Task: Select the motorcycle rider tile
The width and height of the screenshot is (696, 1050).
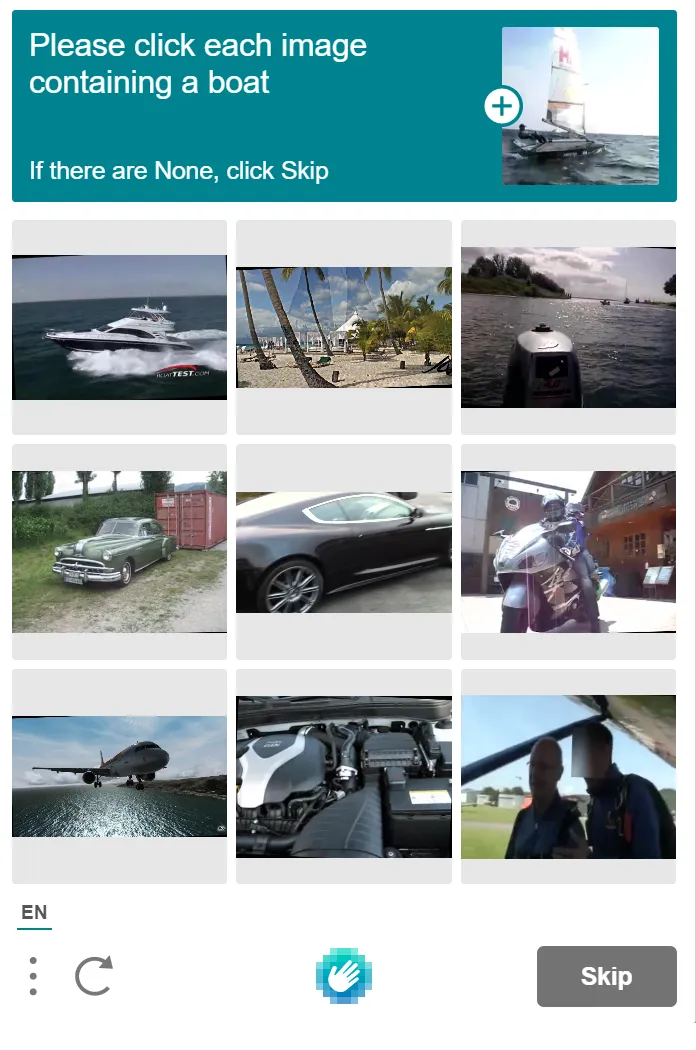Action: [568, 551]
